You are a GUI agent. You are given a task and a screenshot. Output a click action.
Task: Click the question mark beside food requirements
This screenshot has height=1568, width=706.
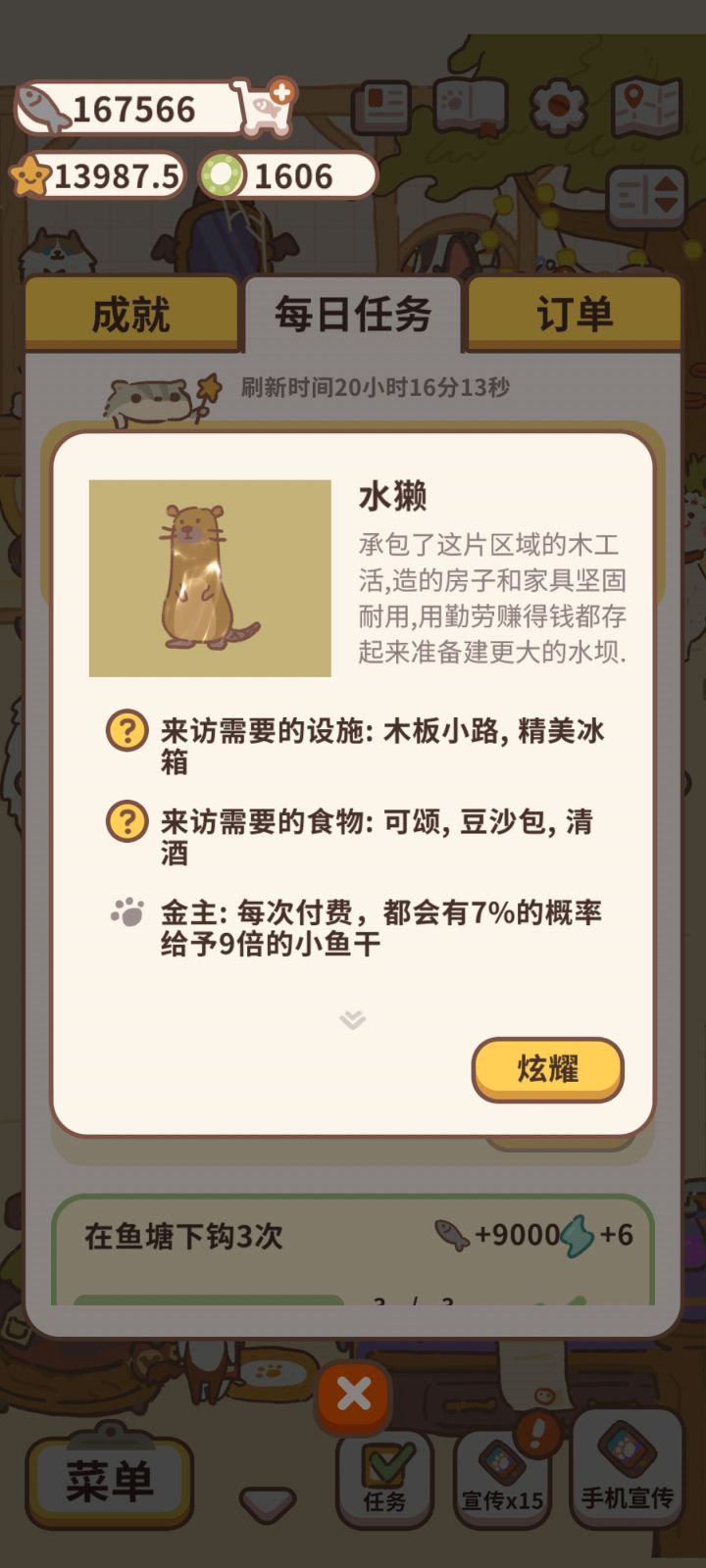coord(125,823)
